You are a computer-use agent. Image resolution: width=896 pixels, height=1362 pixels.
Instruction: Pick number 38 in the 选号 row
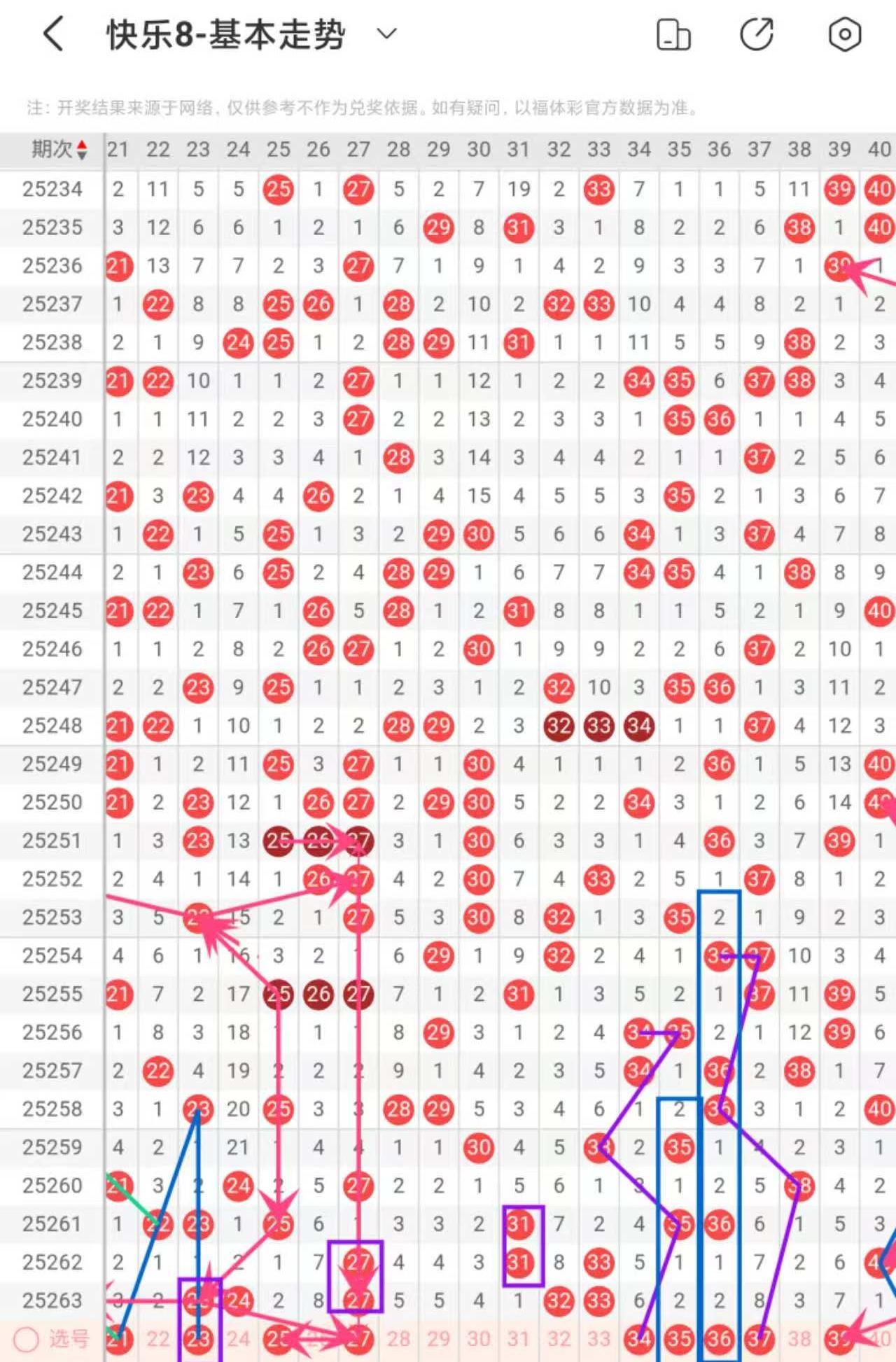[799, 1339]
